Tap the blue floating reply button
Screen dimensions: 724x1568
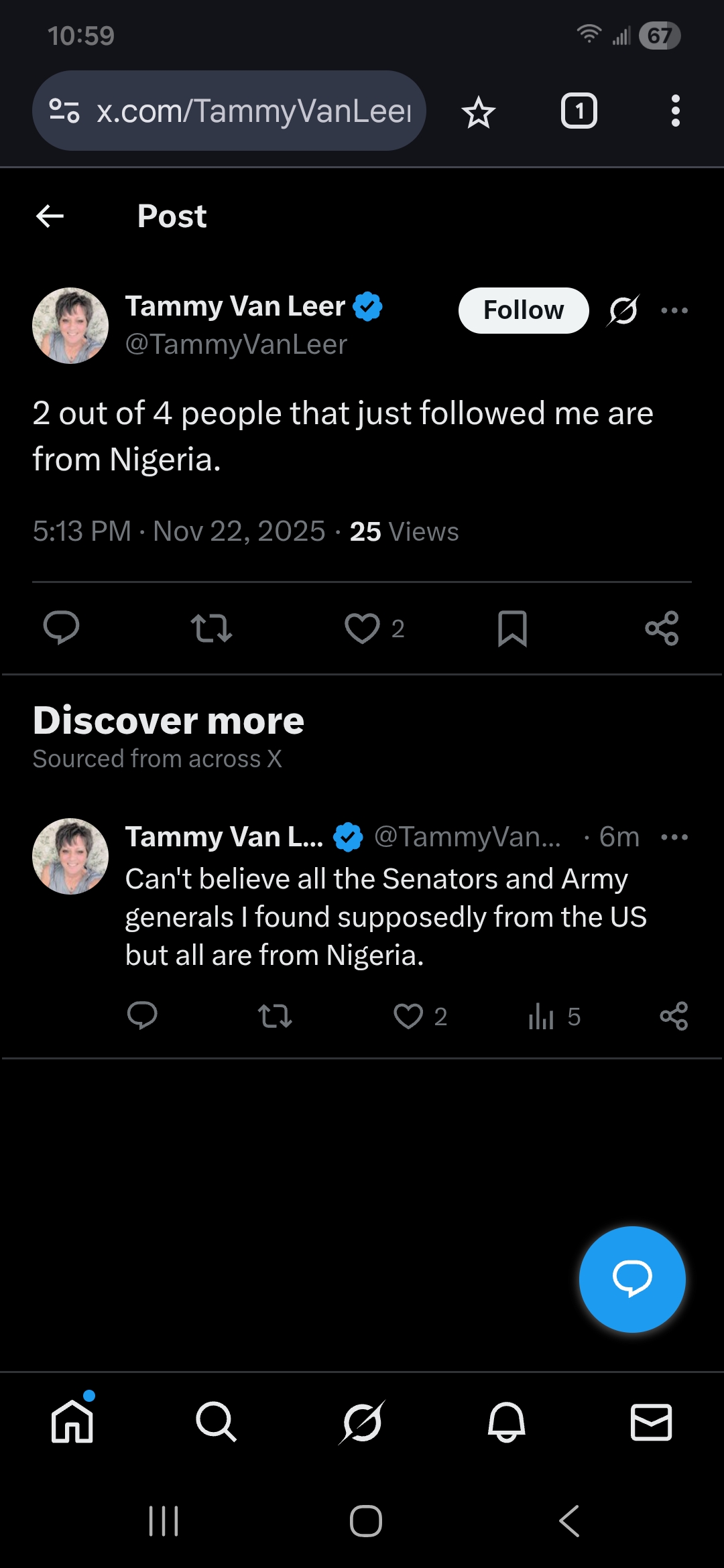pos(632,1279)
